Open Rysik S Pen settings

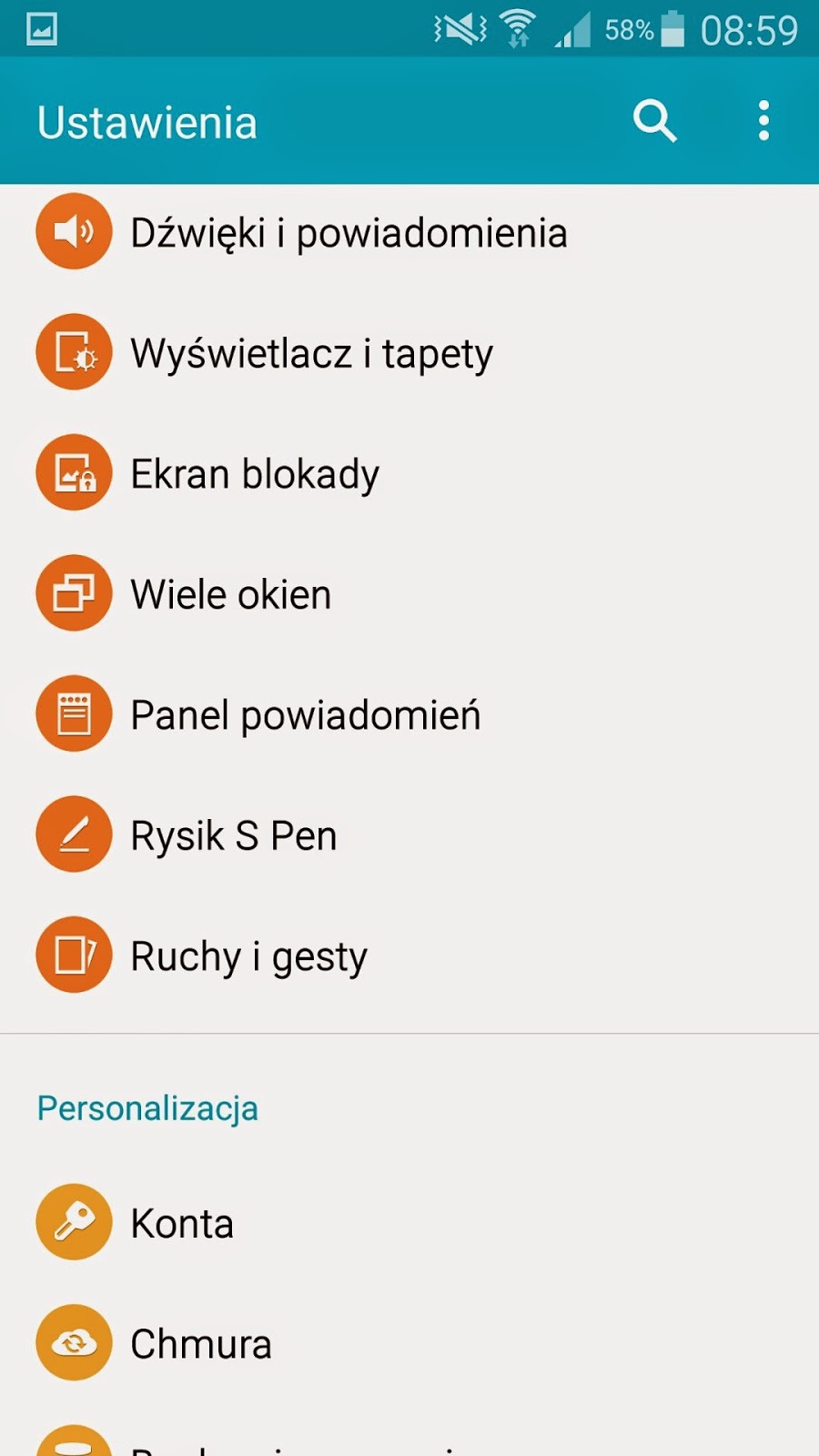(234, 835)
